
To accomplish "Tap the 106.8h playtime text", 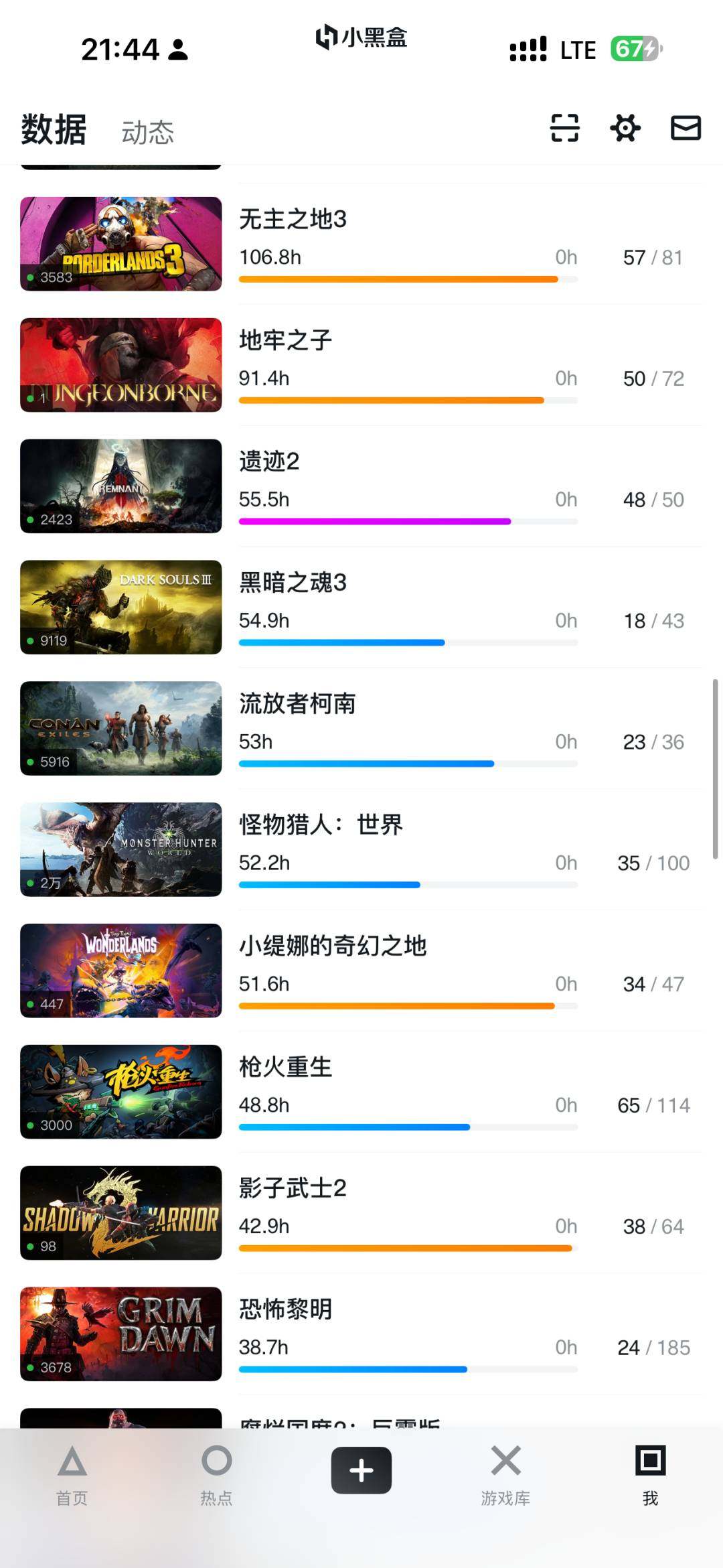I will (270, 257).
